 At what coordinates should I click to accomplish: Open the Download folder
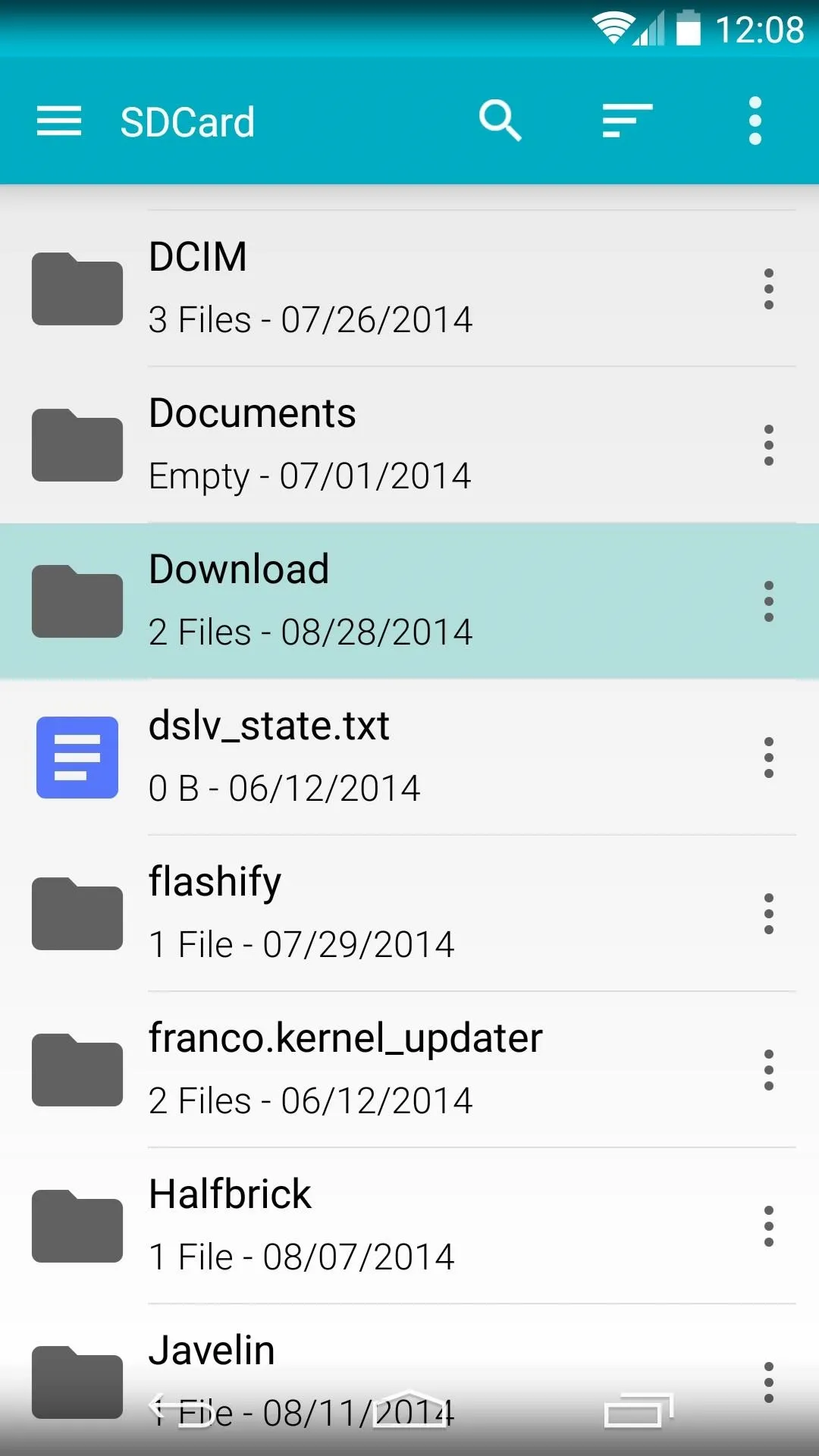click(x=409, y=601)
